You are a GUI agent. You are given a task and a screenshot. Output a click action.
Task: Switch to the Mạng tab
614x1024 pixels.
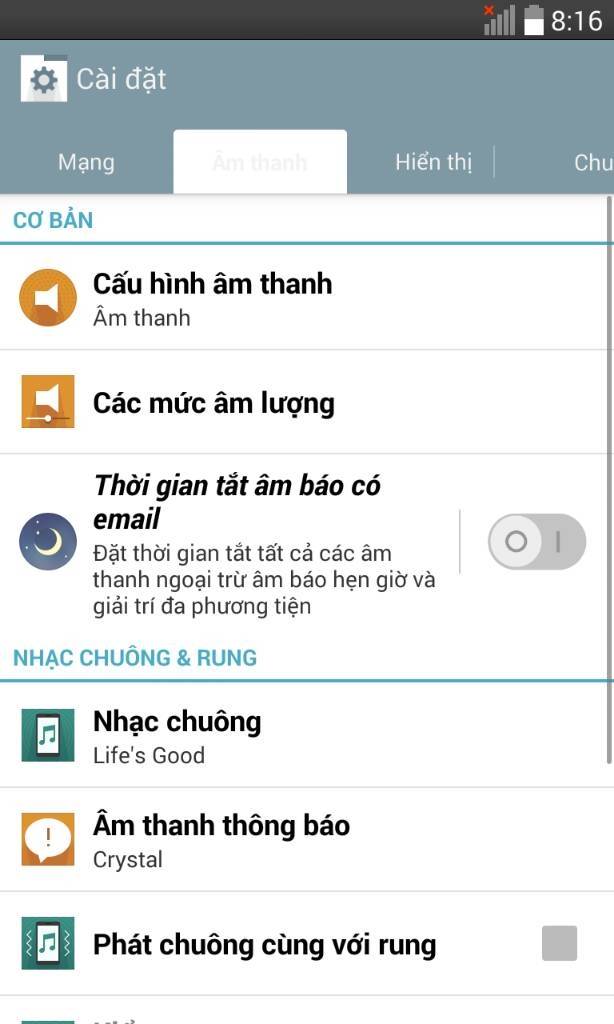(86, 162)
